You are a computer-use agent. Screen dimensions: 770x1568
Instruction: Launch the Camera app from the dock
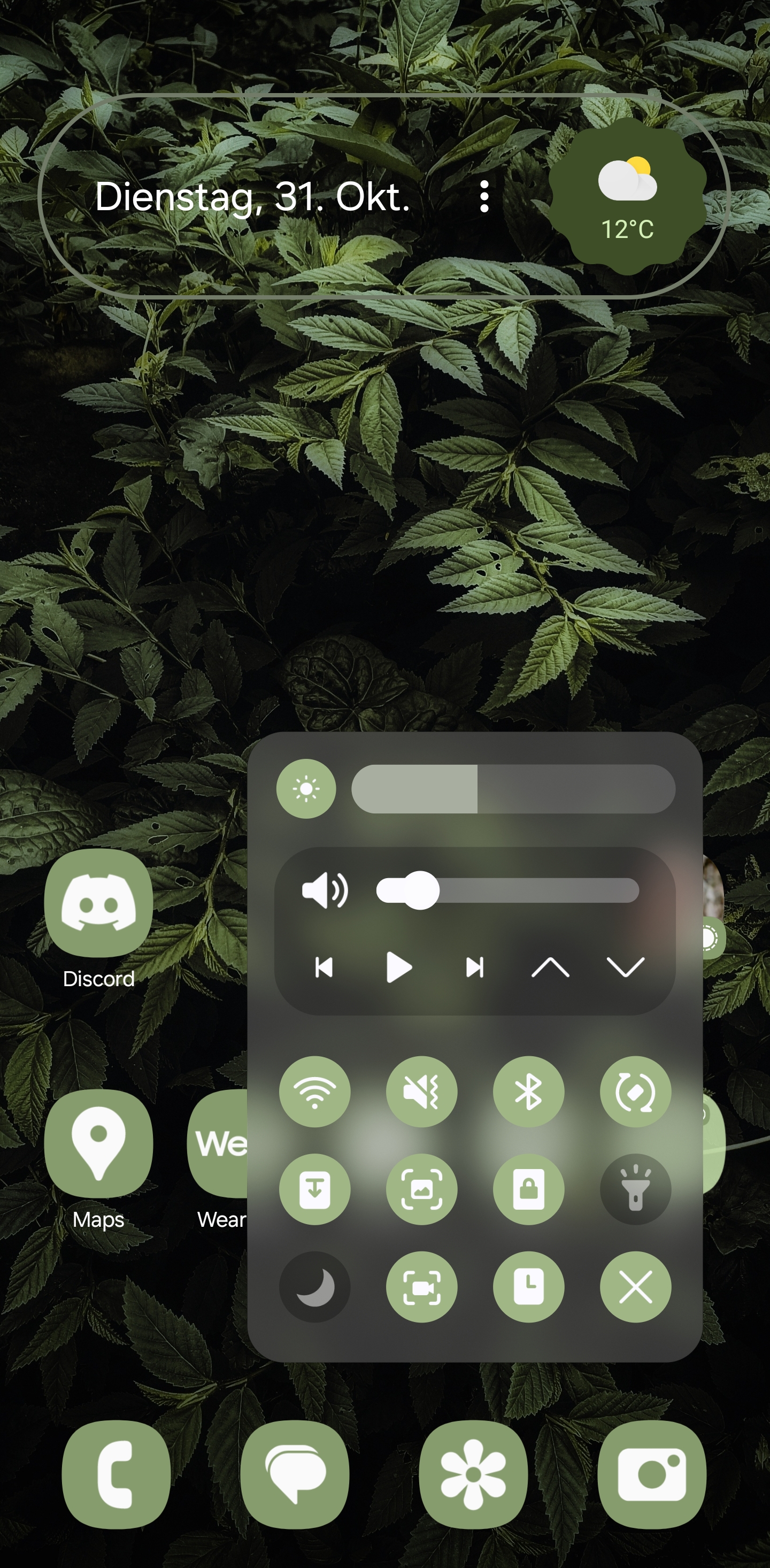(651, 1474)
